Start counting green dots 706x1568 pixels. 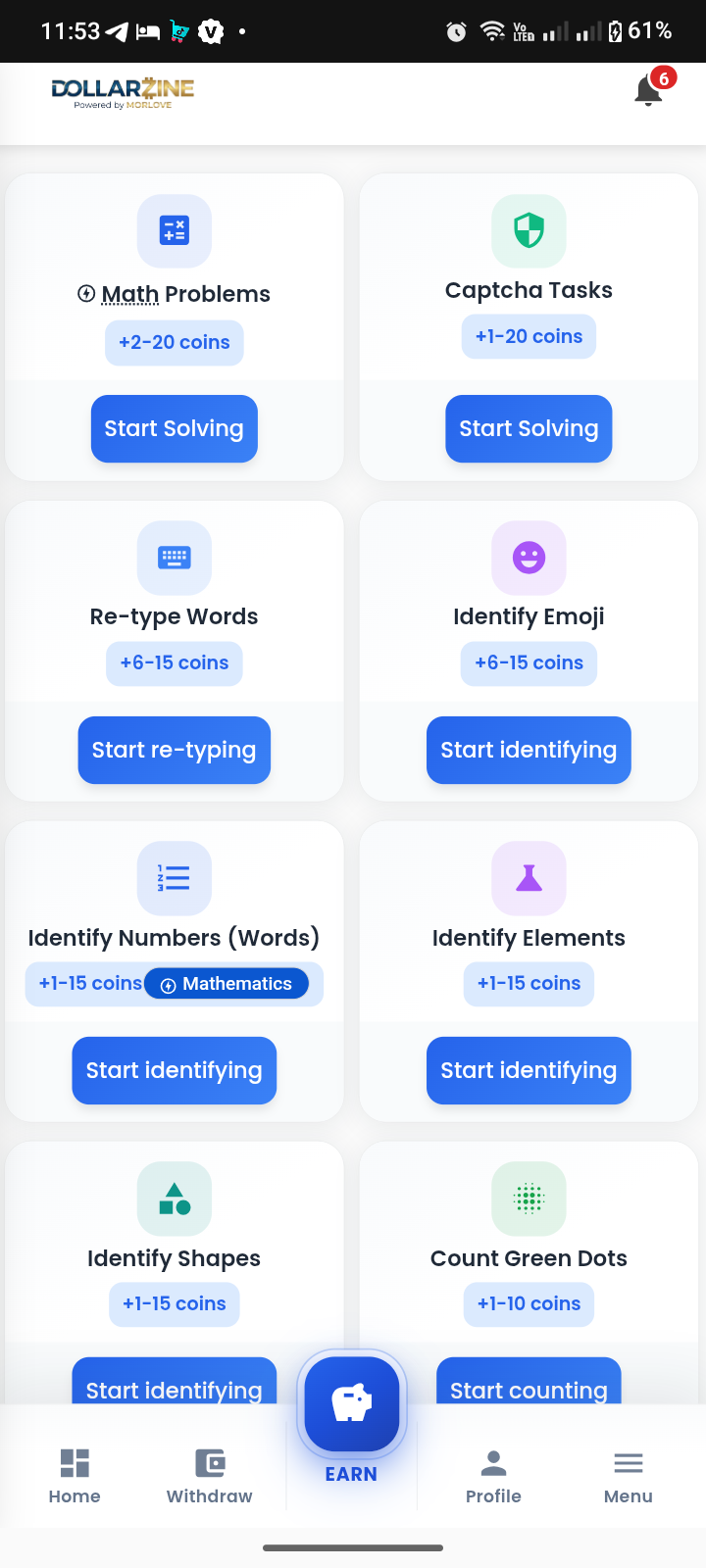click(x=529, y=1383)
